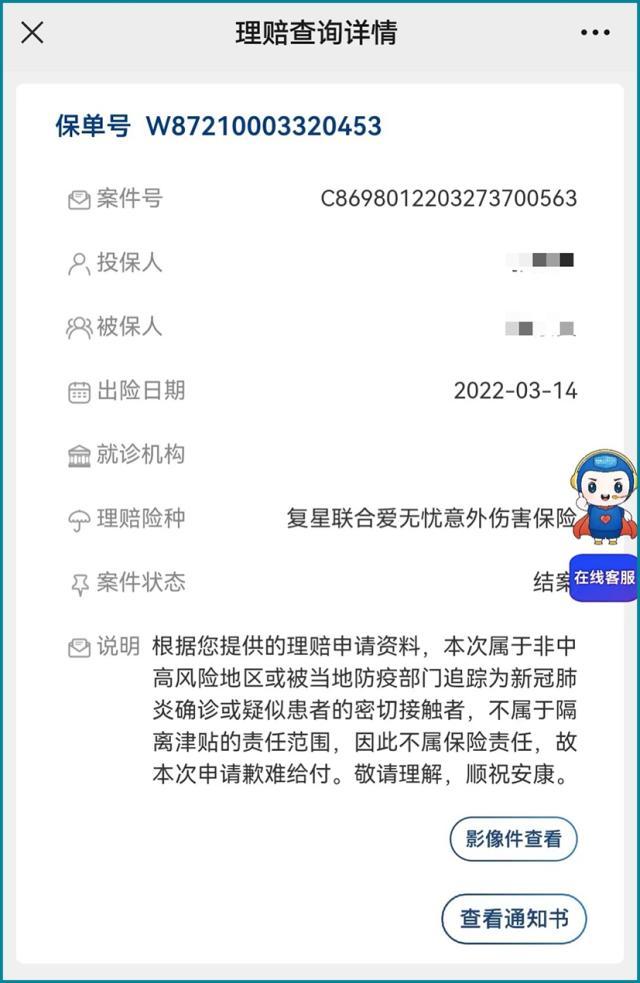Tap 影像件查看 to view images
Image resolution: width=640 pixels, height=983 pixels.
(x=513, y=839)
